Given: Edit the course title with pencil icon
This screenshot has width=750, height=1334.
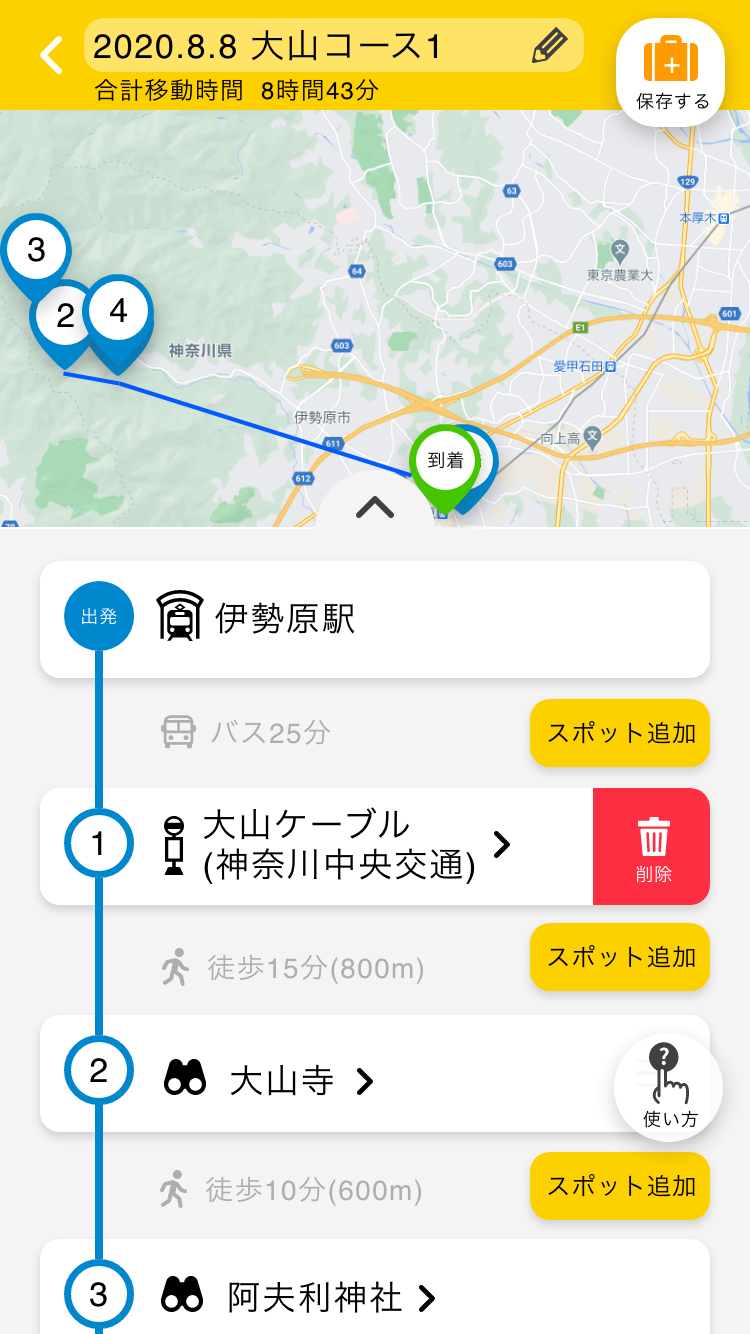Looking at the screenshot, I should 549,46.
